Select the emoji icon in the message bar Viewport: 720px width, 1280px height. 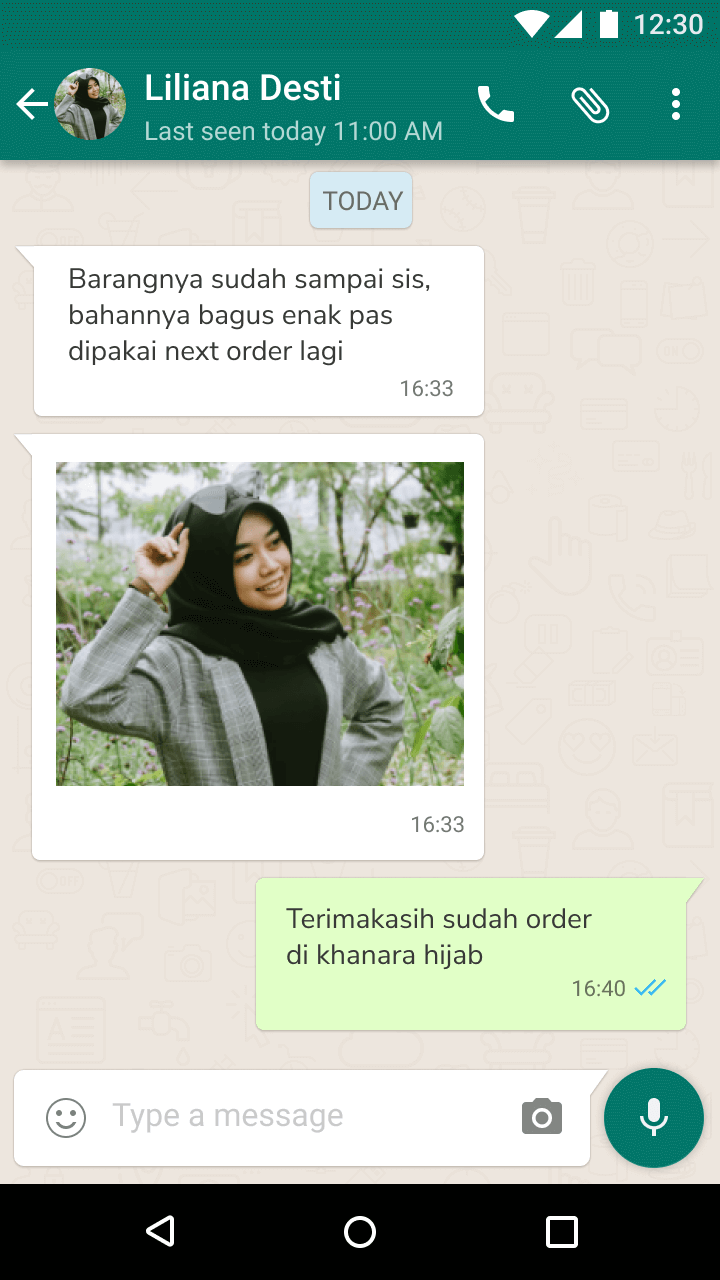point(66,1117)
